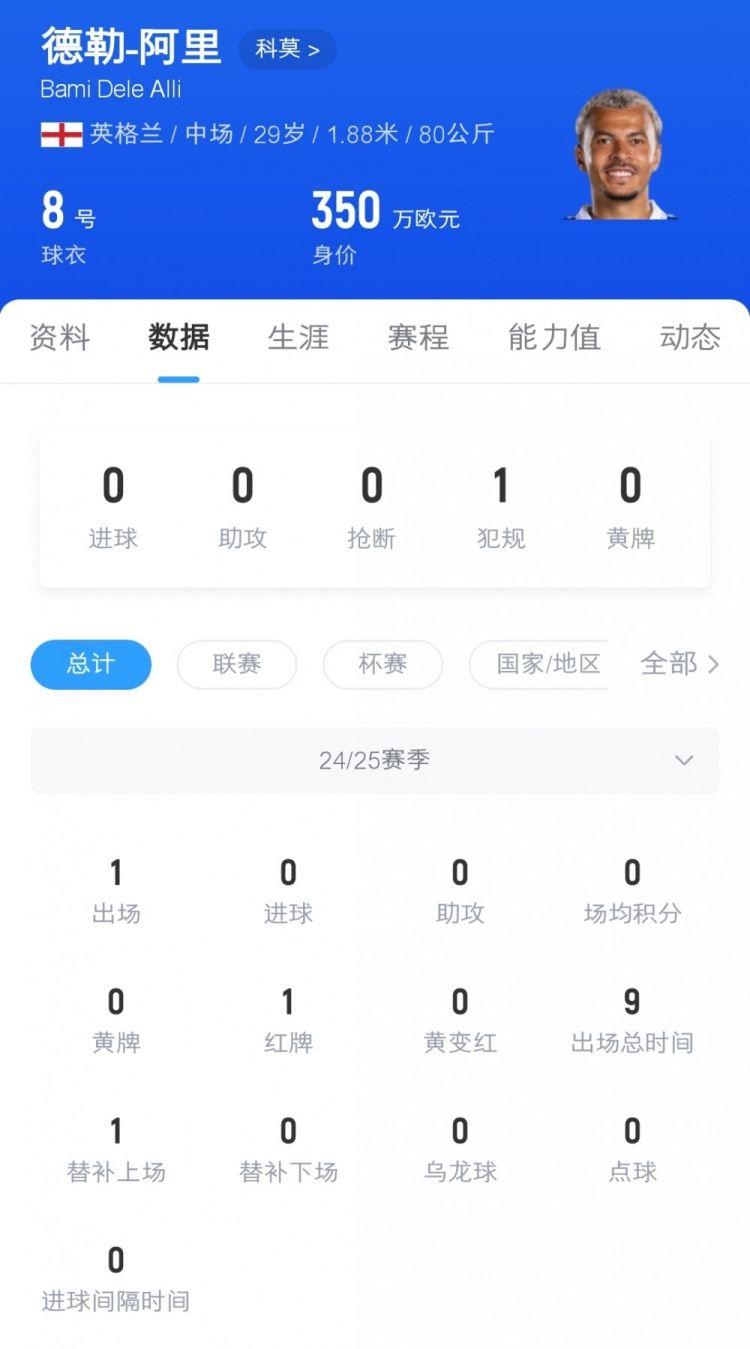Image resolution: width=750 pixels, height=1349 pixels.
Task: Filter stats by 联赛
Action: tap(237, 664)
